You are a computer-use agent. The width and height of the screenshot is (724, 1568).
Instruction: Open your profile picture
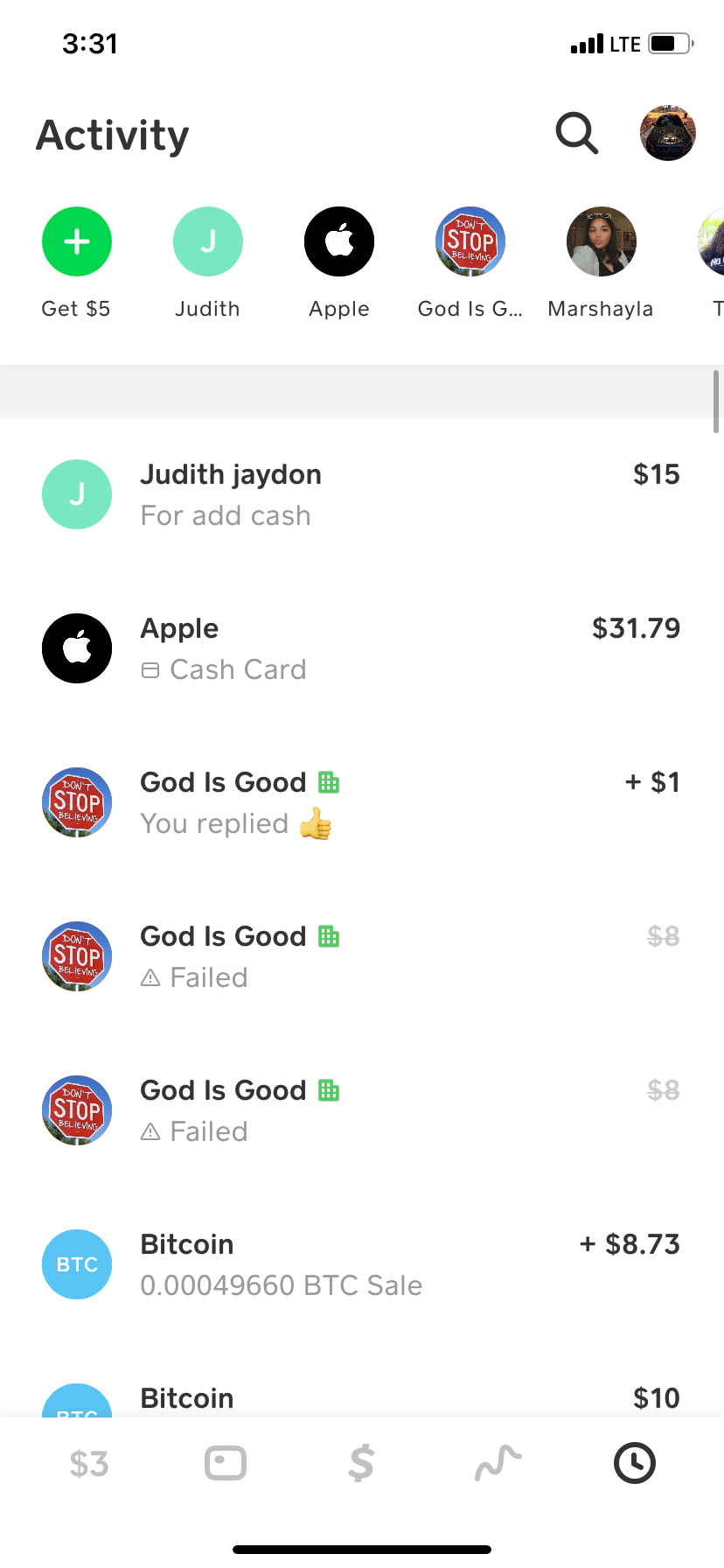pyautogui.click(x=668, y=134)
